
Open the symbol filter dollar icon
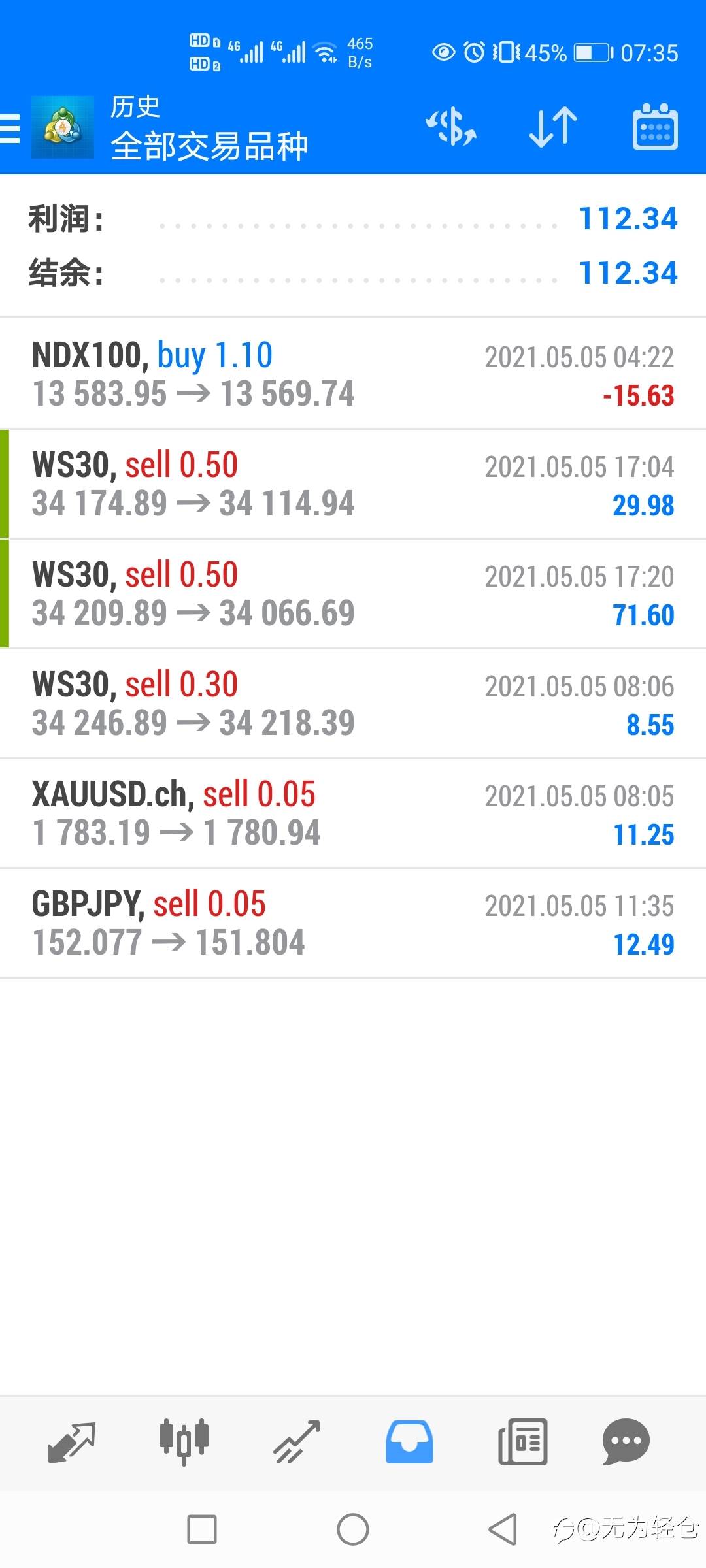point(451,127)
